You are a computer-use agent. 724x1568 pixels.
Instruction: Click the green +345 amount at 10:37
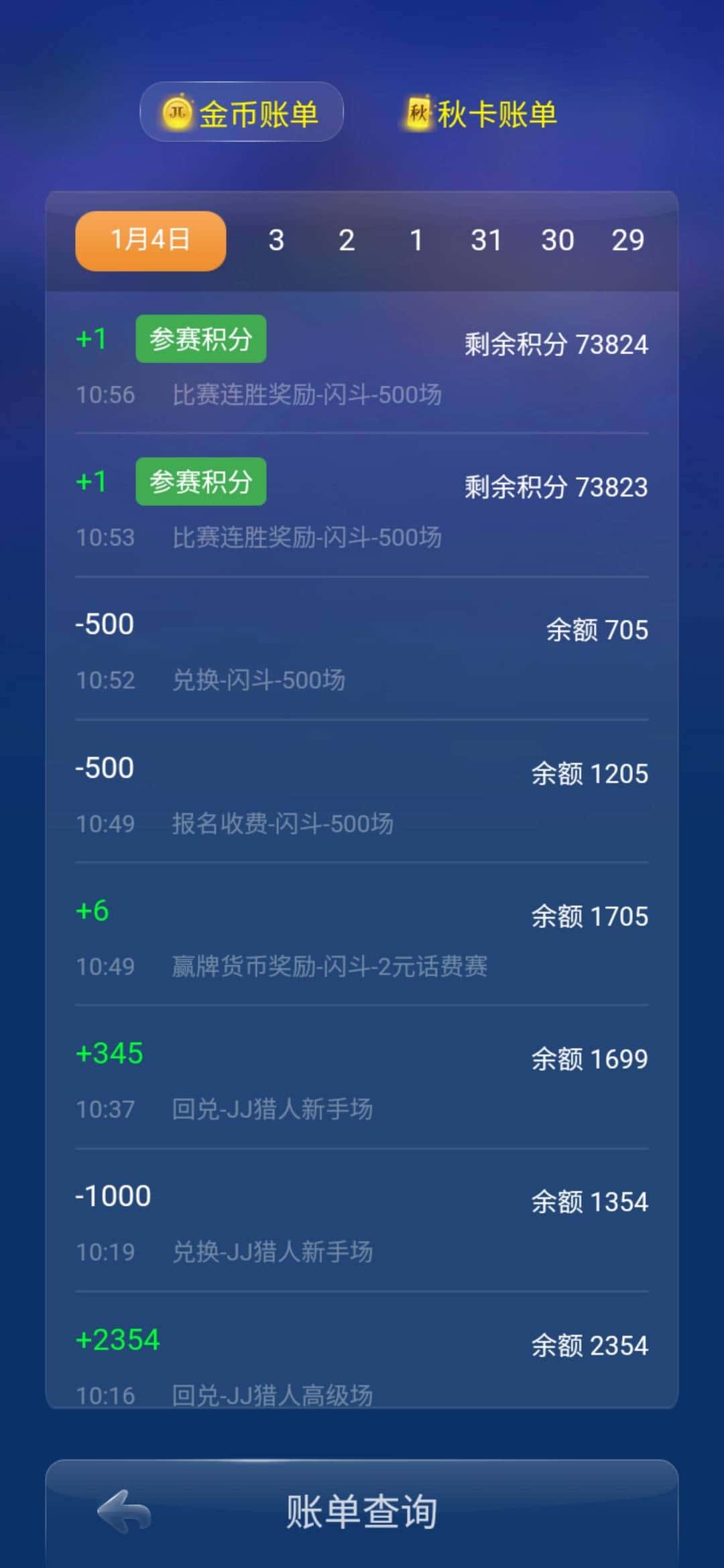click(110, 1052)
